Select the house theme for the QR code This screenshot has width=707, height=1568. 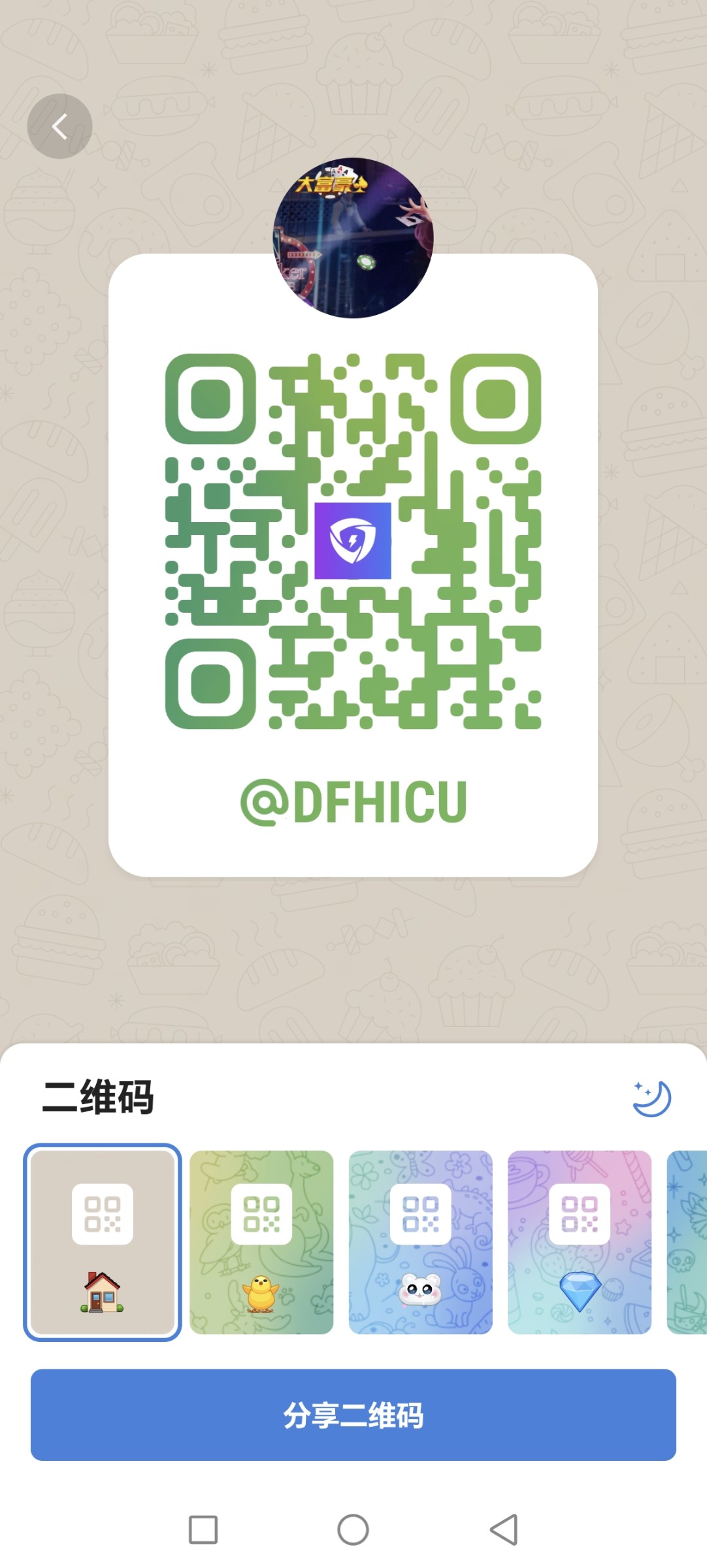(103, 1242)
